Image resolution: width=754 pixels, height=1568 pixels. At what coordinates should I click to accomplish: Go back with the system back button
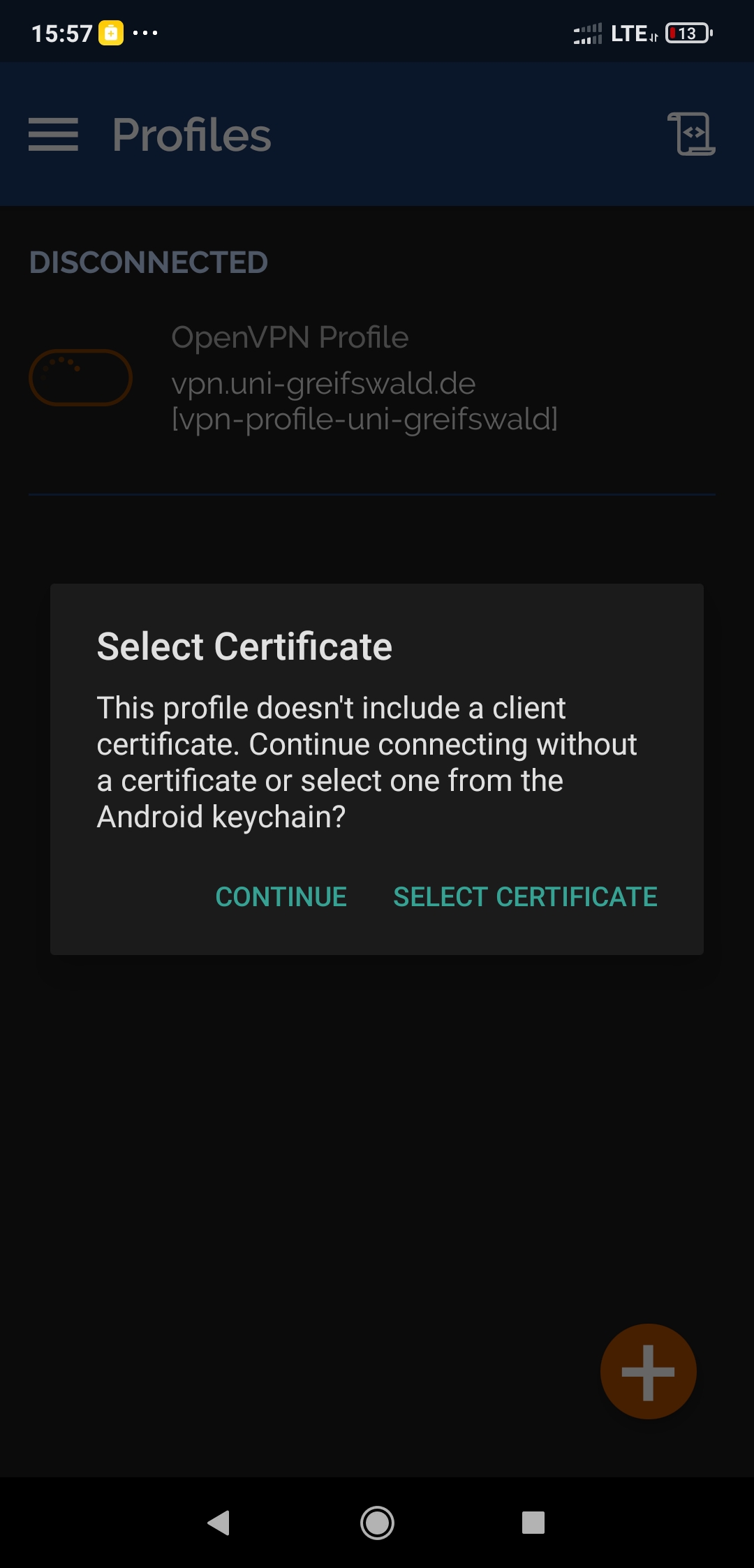pyautogui.click(x=219, y=1523)
